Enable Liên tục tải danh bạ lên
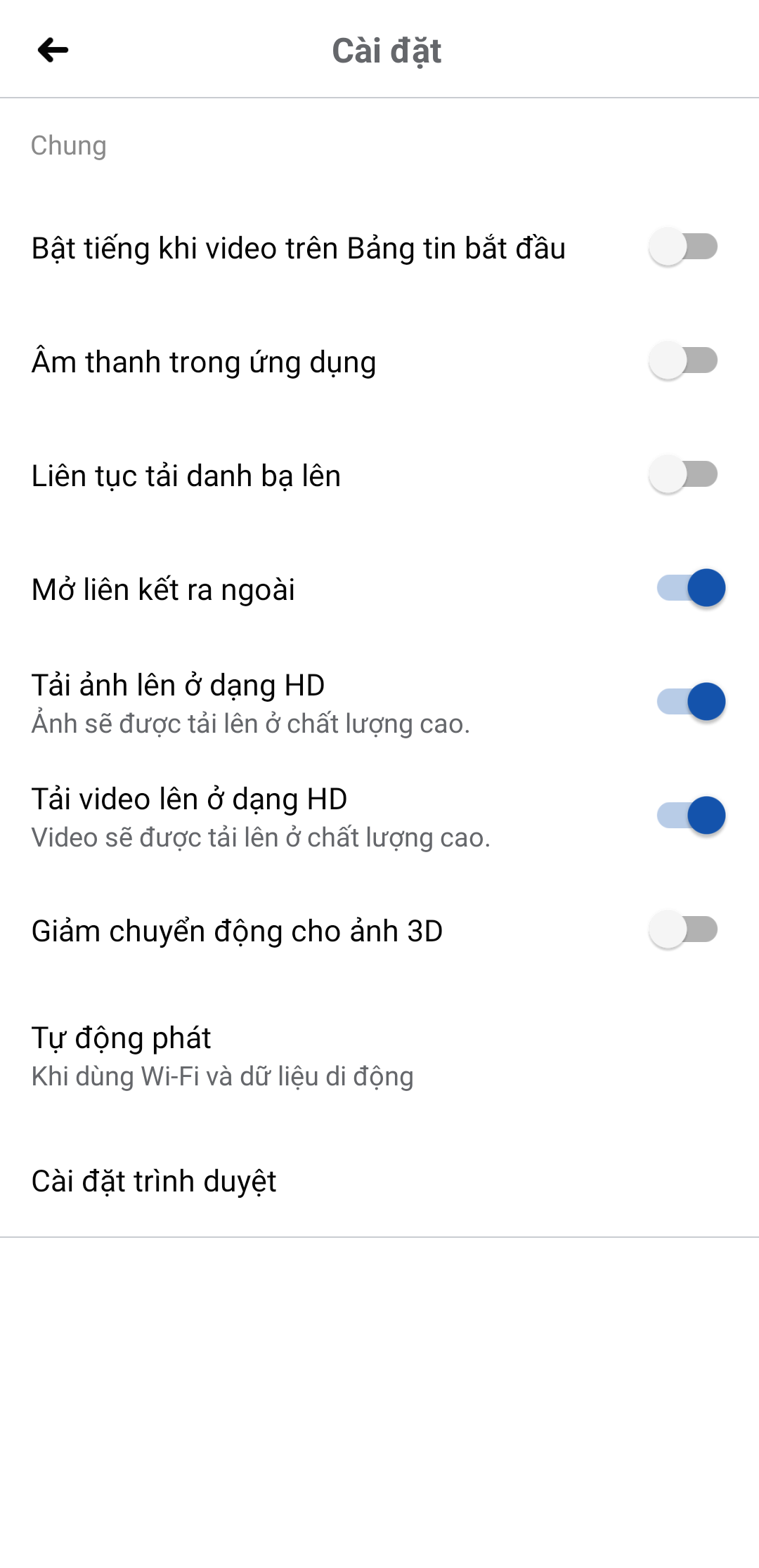 [684, 475]
